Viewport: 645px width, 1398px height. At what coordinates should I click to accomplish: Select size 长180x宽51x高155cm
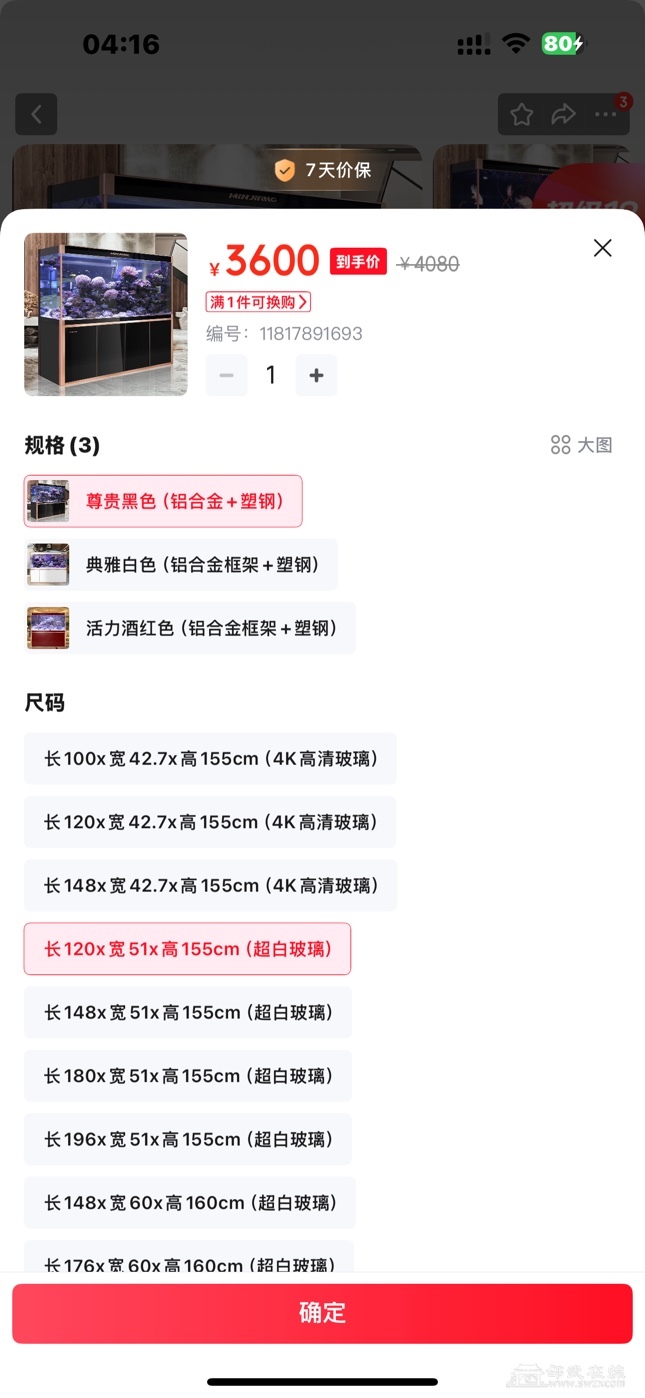[187, 1076]
